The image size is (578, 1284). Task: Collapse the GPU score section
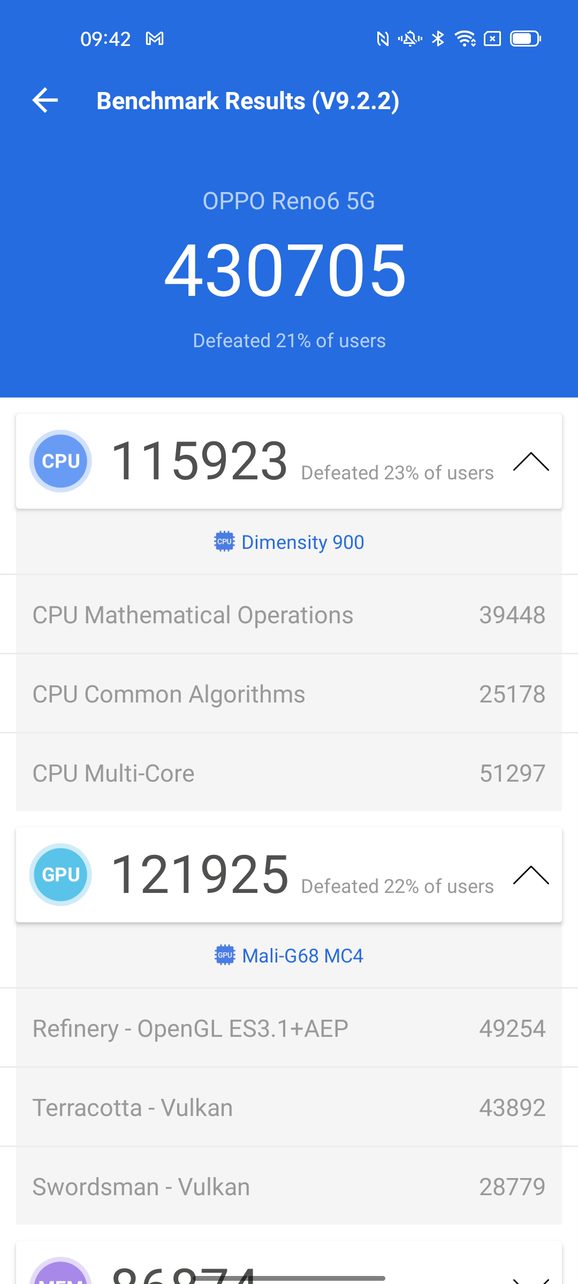(531, 875)
